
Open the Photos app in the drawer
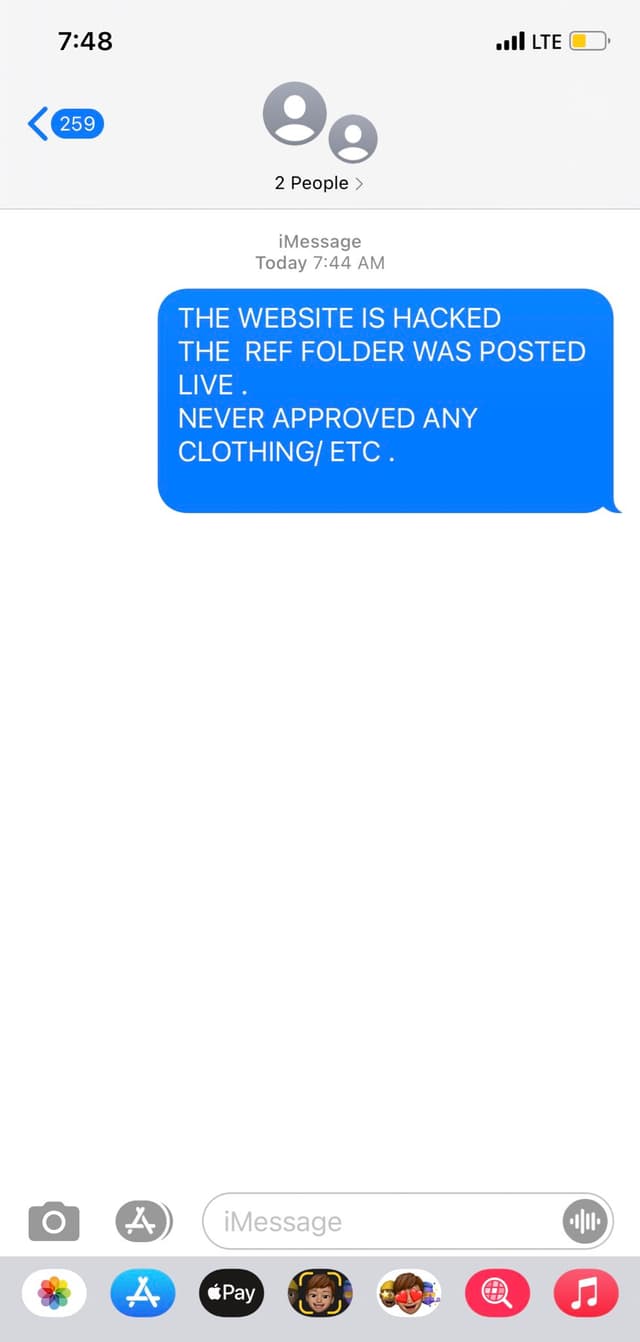point(54,1294)
